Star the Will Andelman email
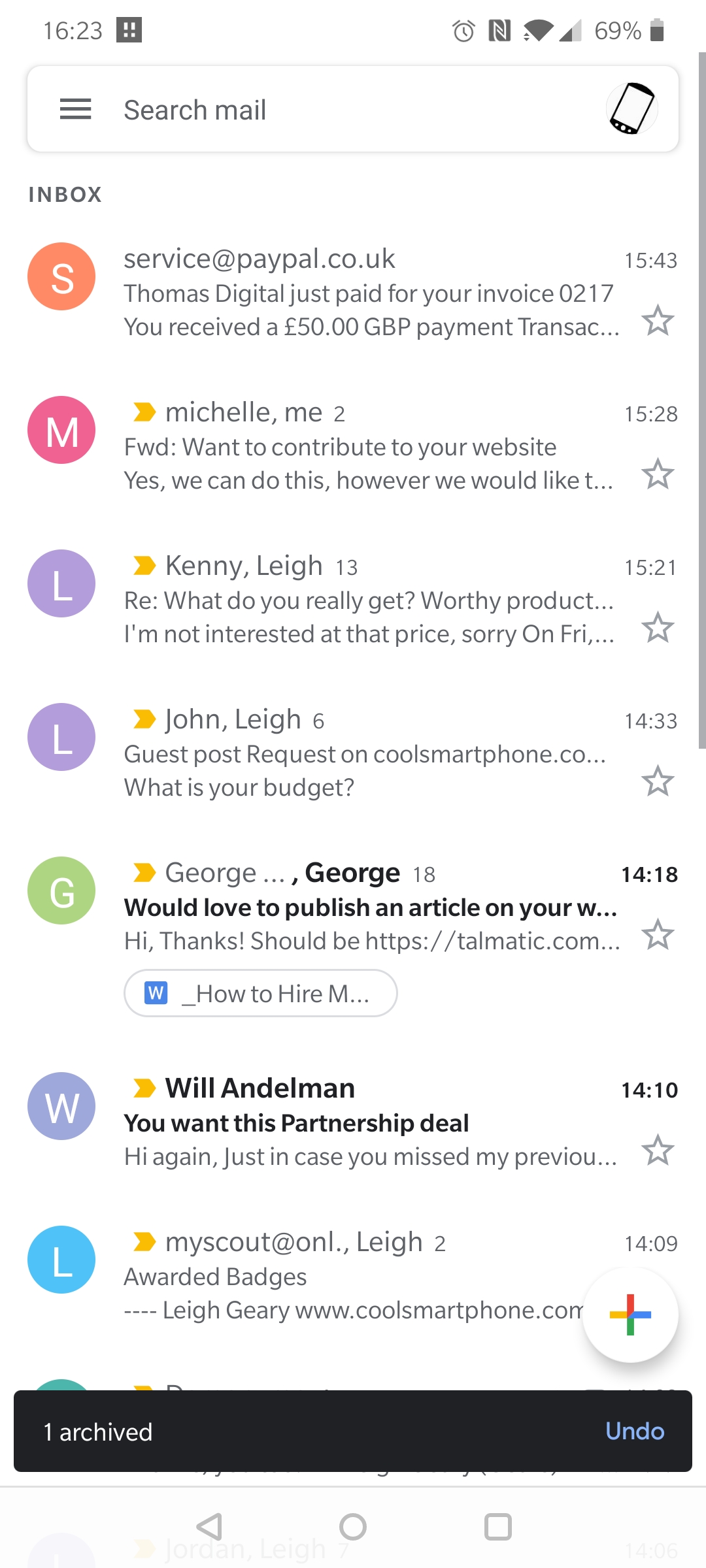 (657, 1151)
